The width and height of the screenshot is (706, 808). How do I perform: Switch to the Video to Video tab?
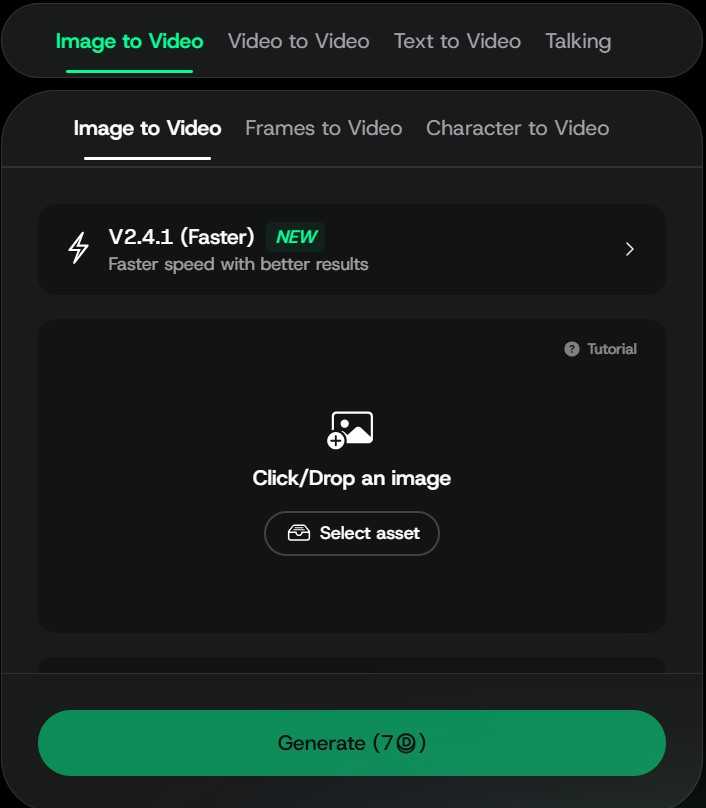(x=298, y=41)
